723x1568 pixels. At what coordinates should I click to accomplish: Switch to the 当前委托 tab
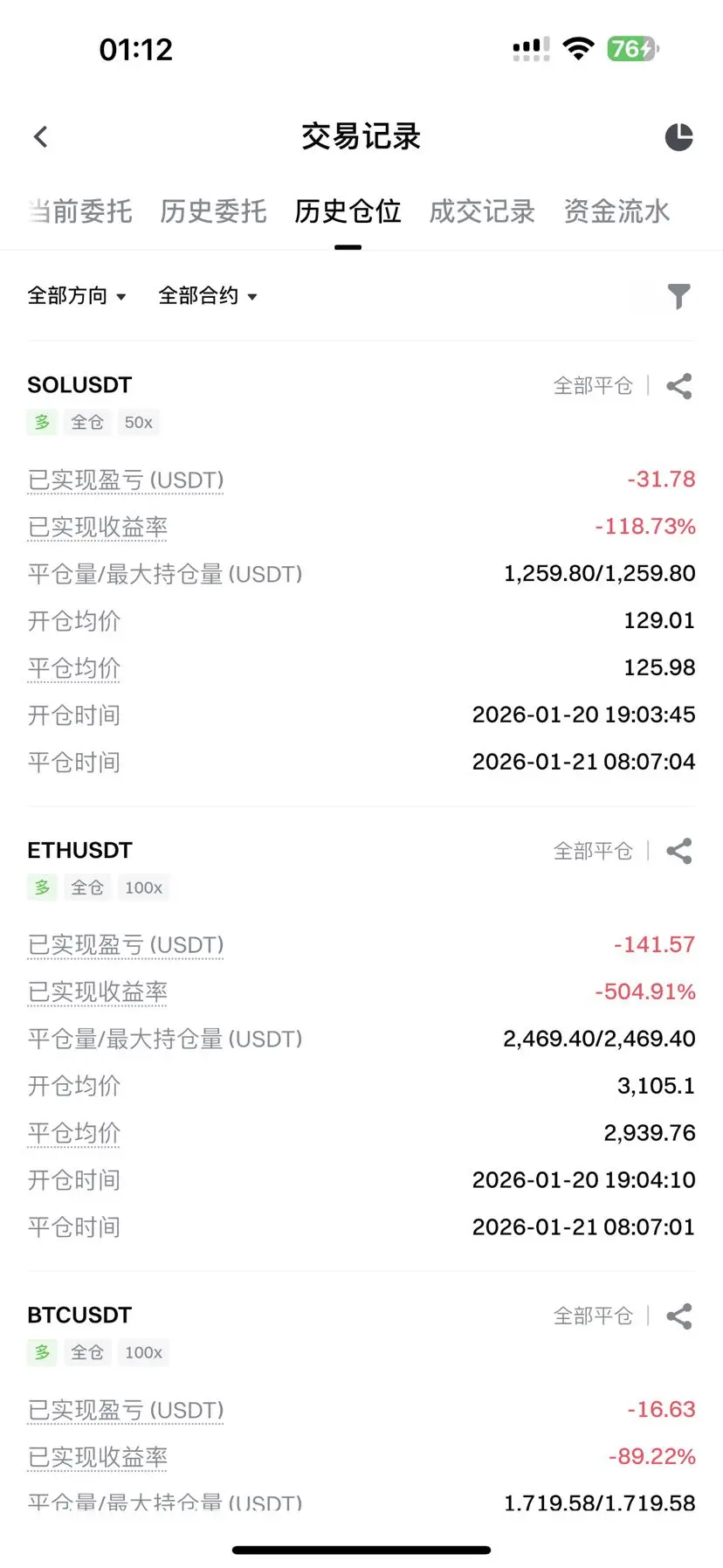(80, 211)
